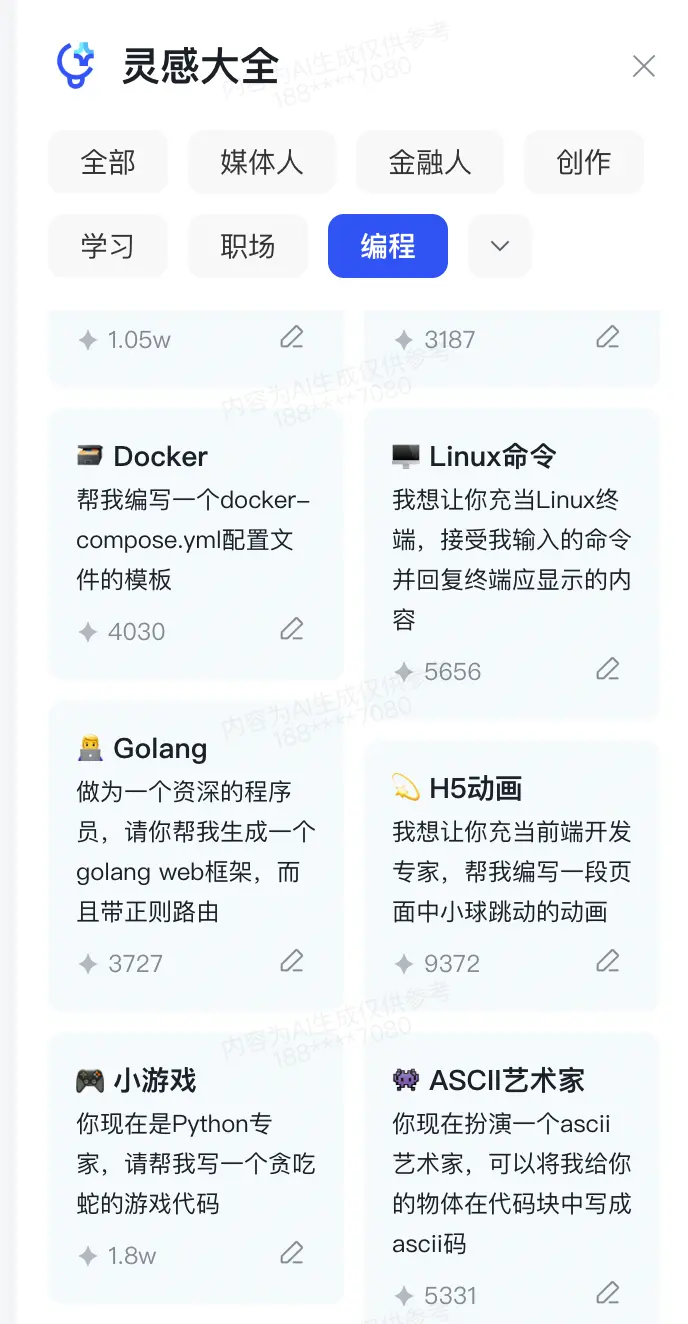Edit the Golang prompt
The width and height of the screenshot is (688, 1324).
[291, 961]
